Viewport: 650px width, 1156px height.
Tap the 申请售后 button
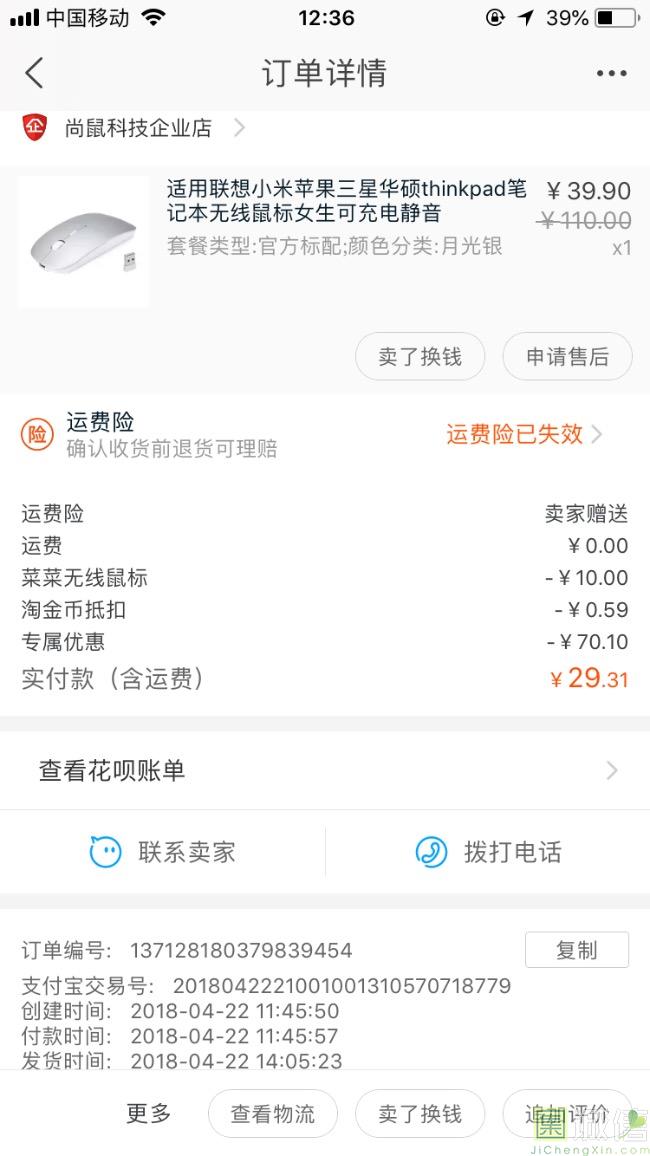[567, 357]
